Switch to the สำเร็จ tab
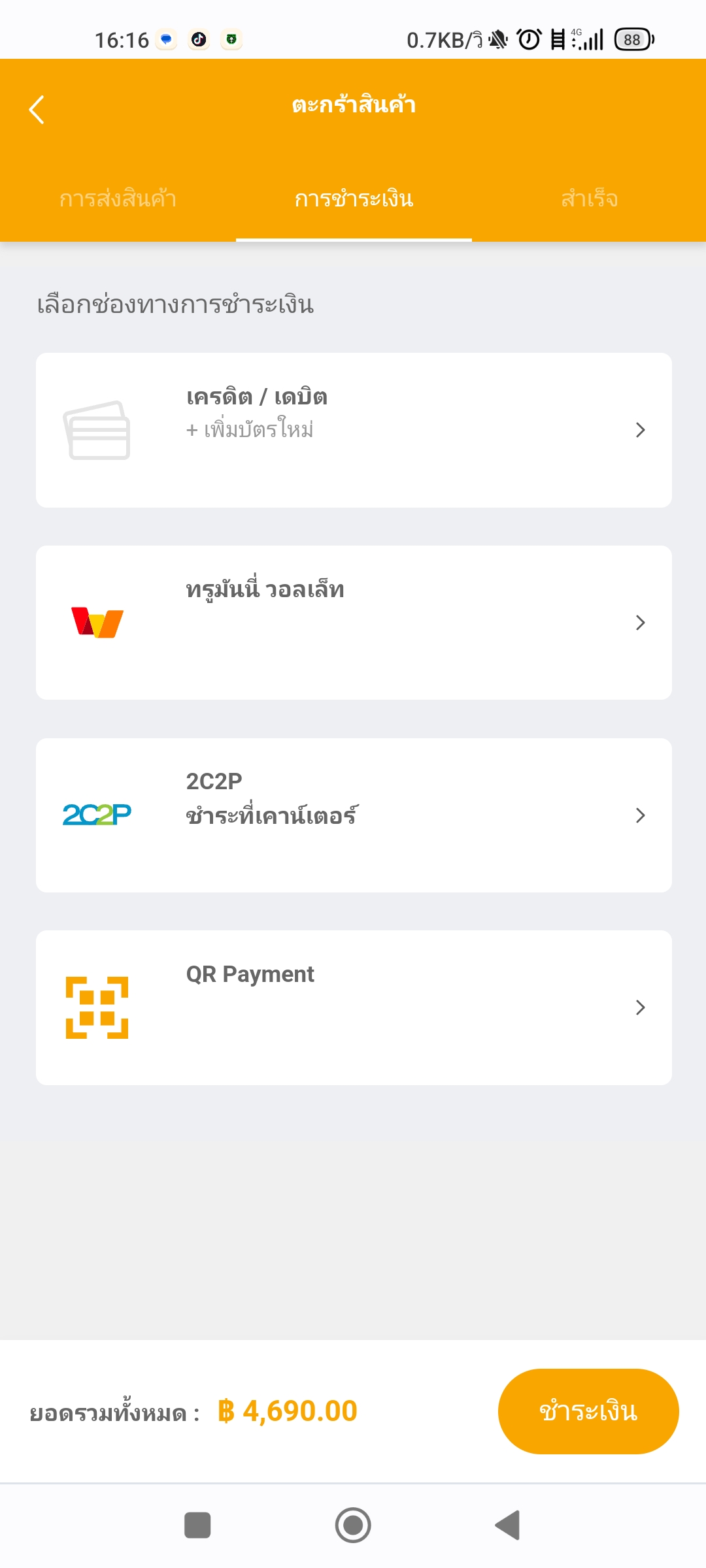706x1568 pixels. click(x=589, y=199)
